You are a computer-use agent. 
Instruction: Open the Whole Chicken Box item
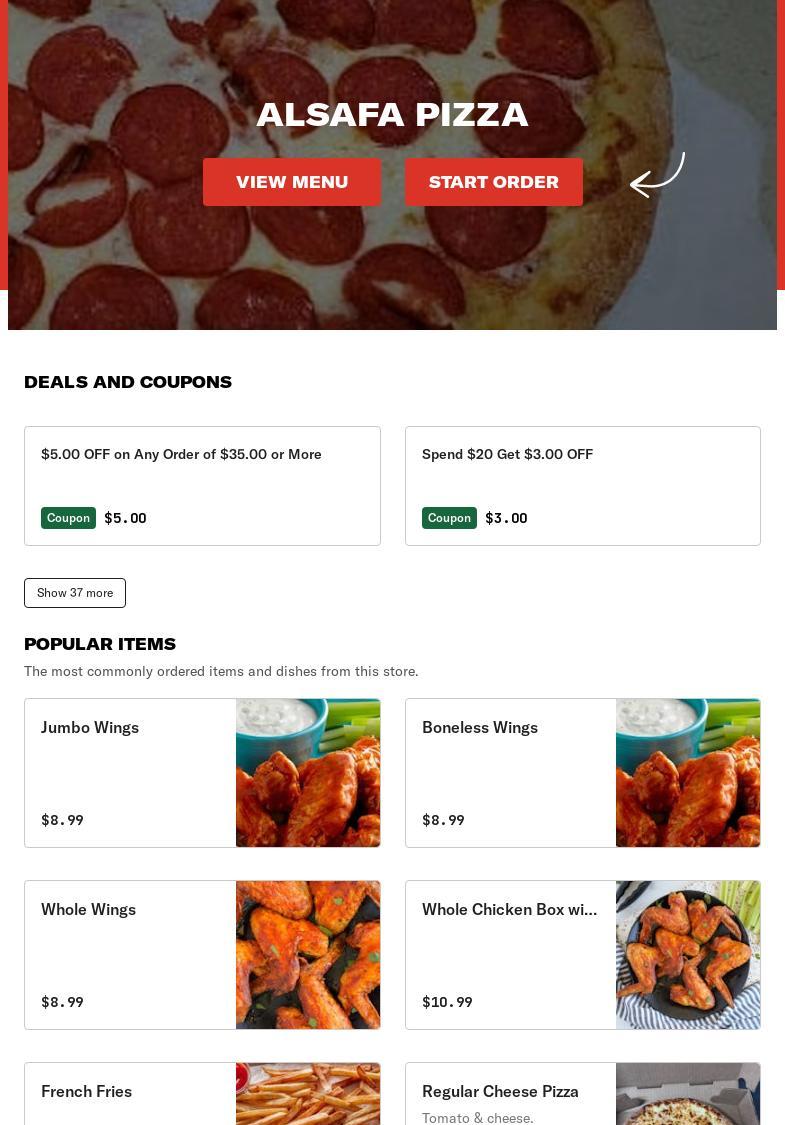tap(582, 955)
